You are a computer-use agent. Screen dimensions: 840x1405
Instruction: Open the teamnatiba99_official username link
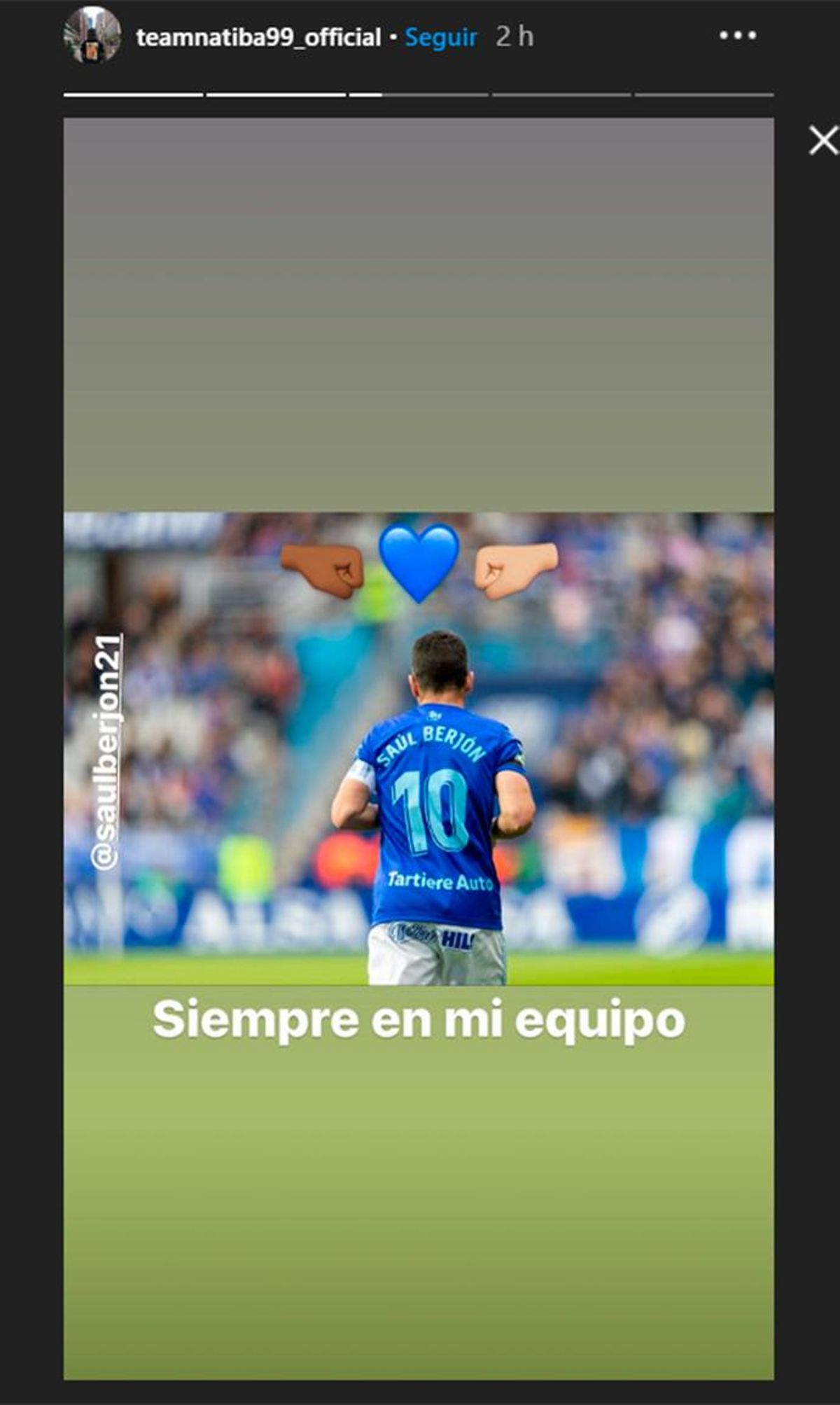[258, 37]
